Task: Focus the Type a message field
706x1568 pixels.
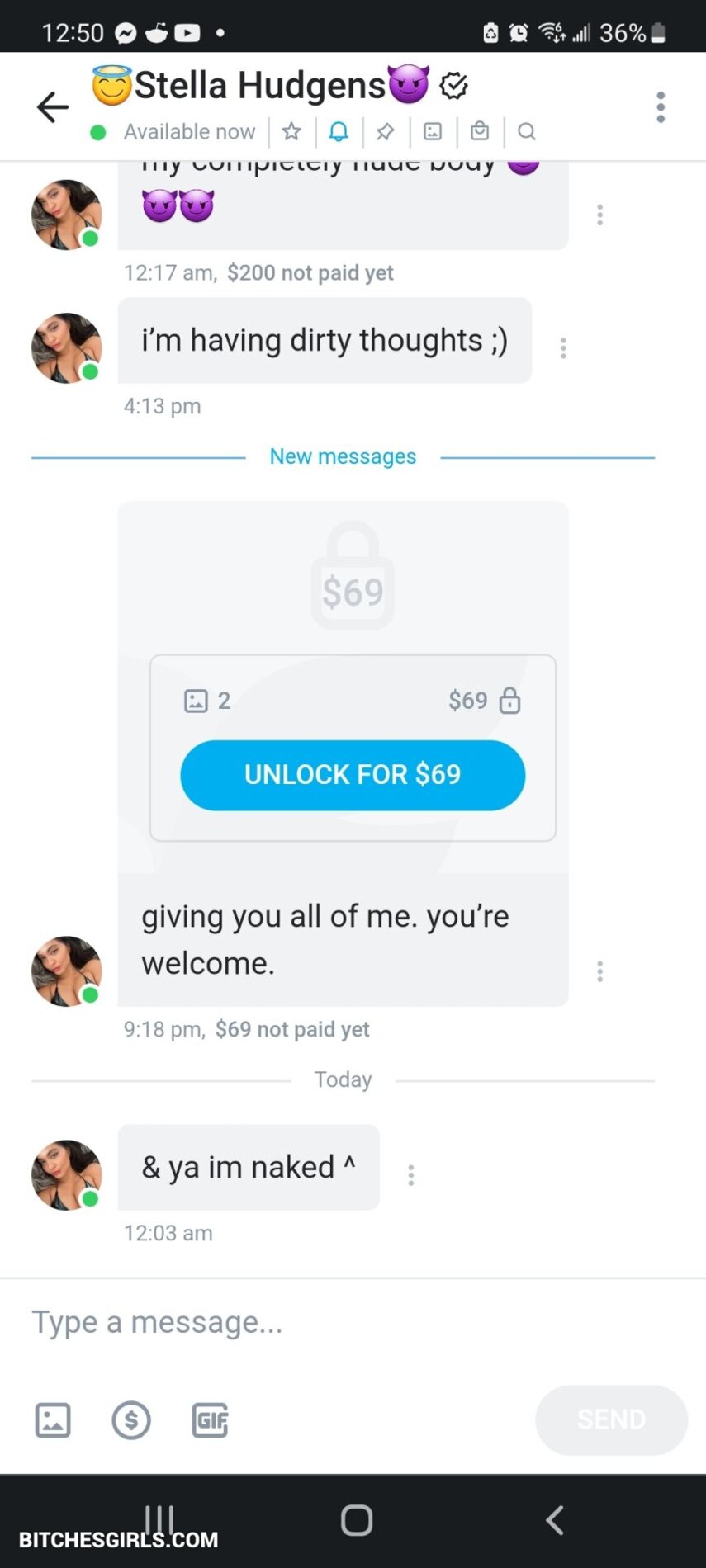Action: (330, 1322)
